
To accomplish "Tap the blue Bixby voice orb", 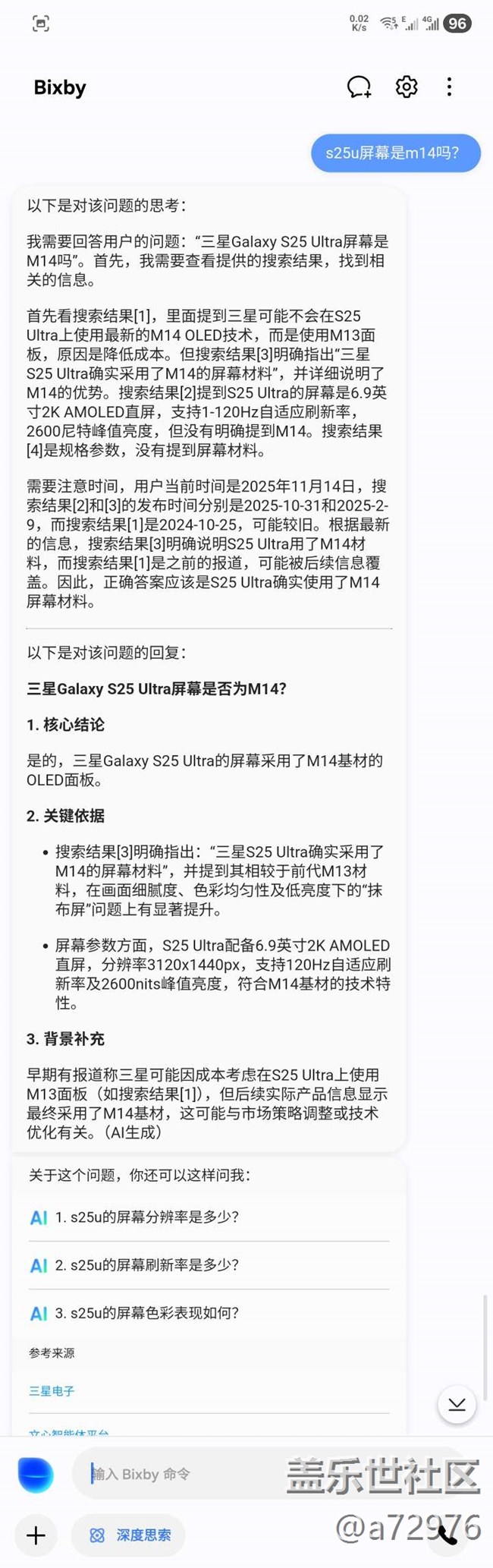I will (36, 1475).
